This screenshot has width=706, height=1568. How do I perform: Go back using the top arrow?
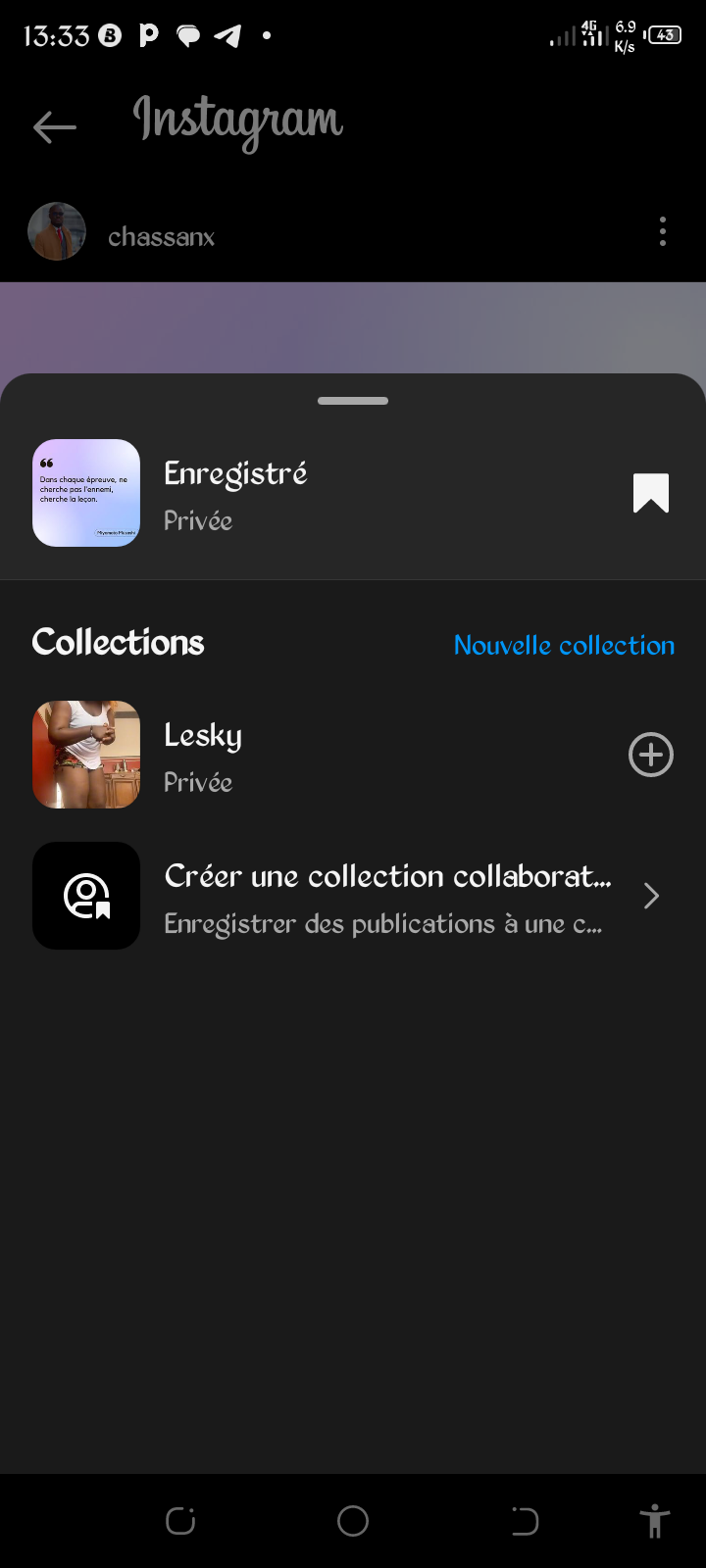54,127
